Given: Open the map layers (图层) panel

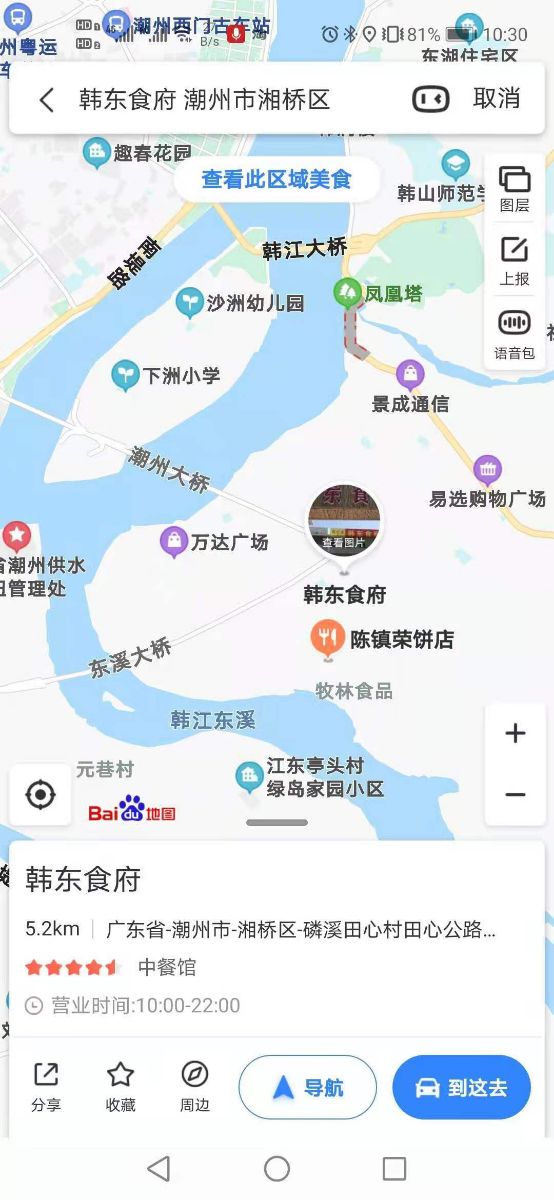Looking at the screenshot, I should (515, 188).
